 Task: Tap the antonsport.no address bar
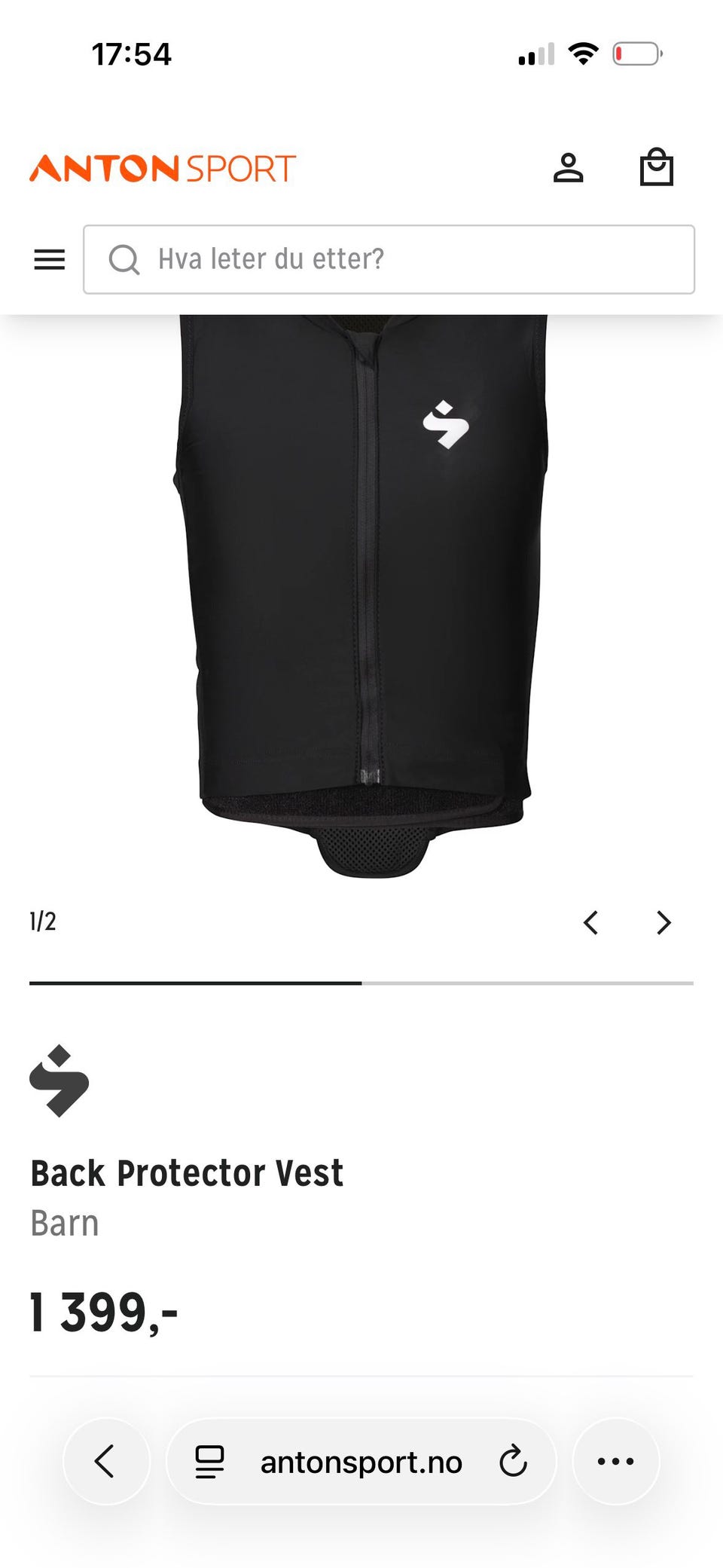[361, 1463]
